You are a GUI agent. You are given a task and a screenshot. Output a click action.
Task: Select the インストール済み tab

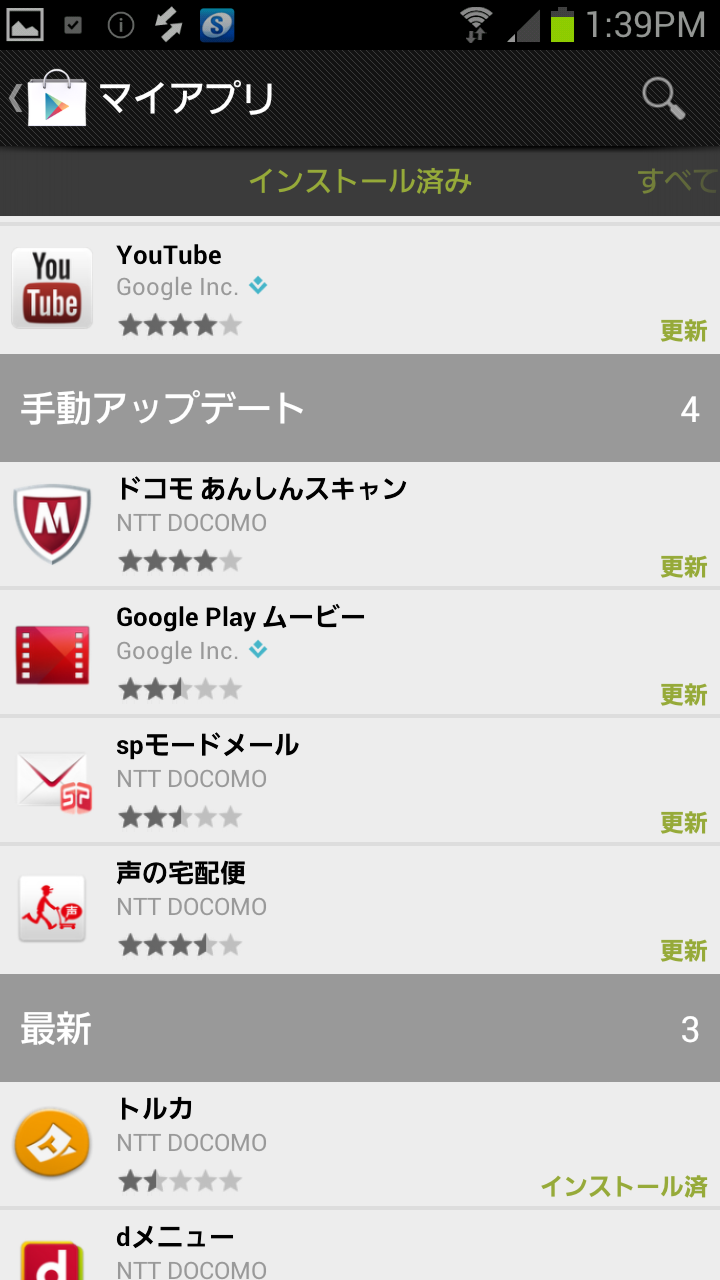(x=360, y=181)
